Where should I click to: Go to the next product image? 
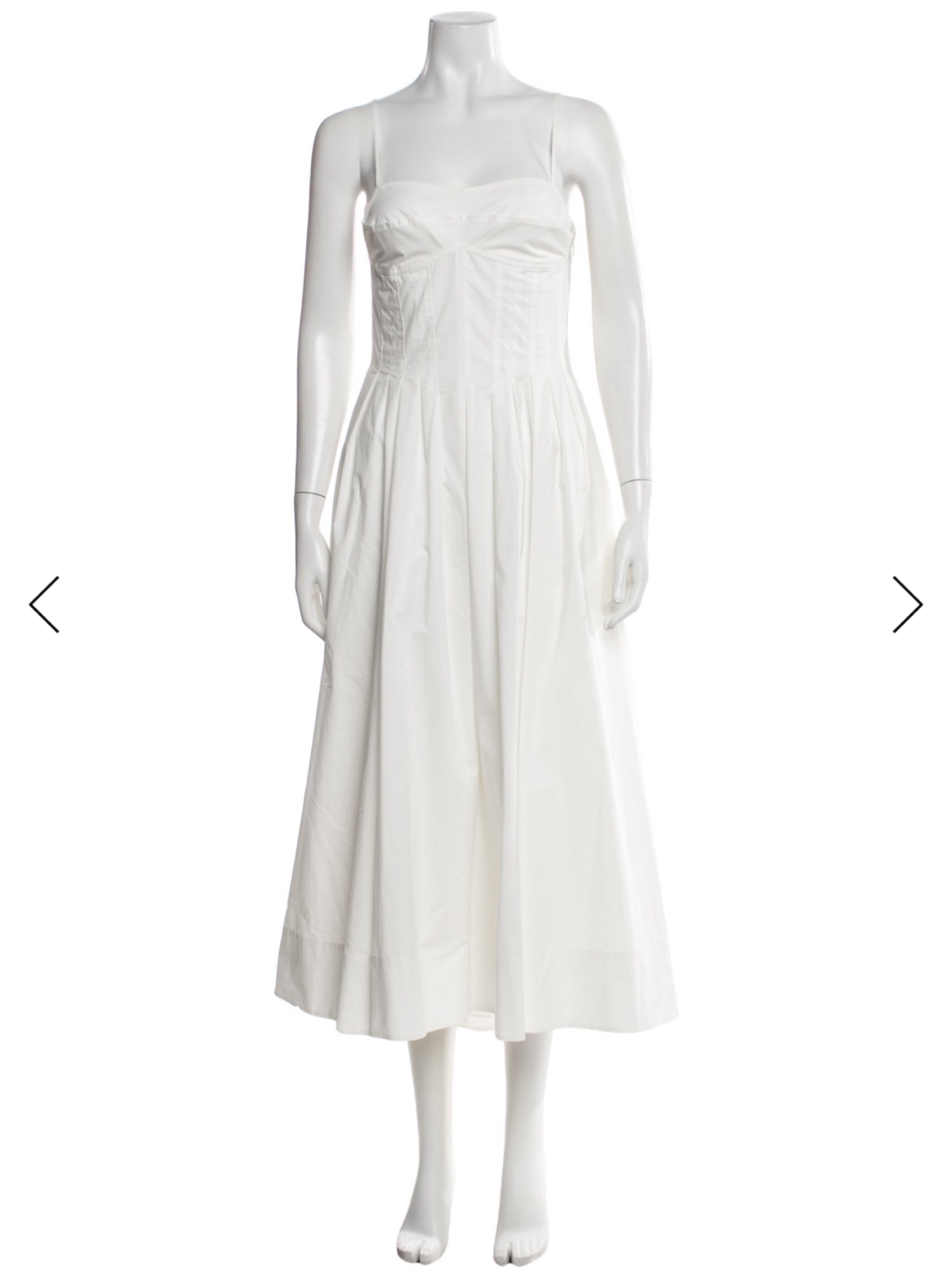[907, 605]
